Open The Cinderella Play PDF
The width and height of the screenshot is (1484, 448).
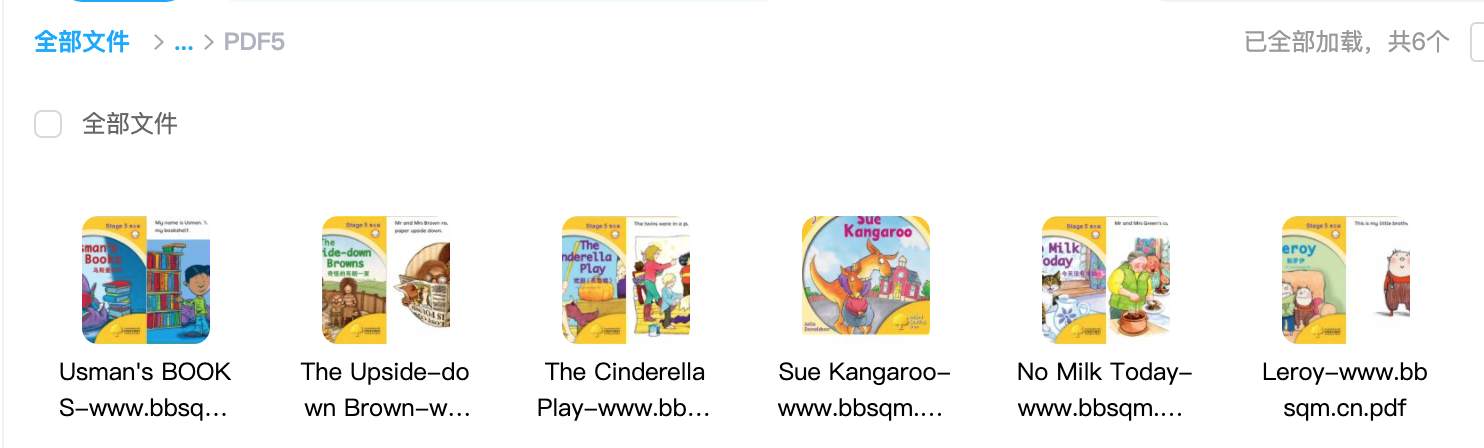coord(626,281)
